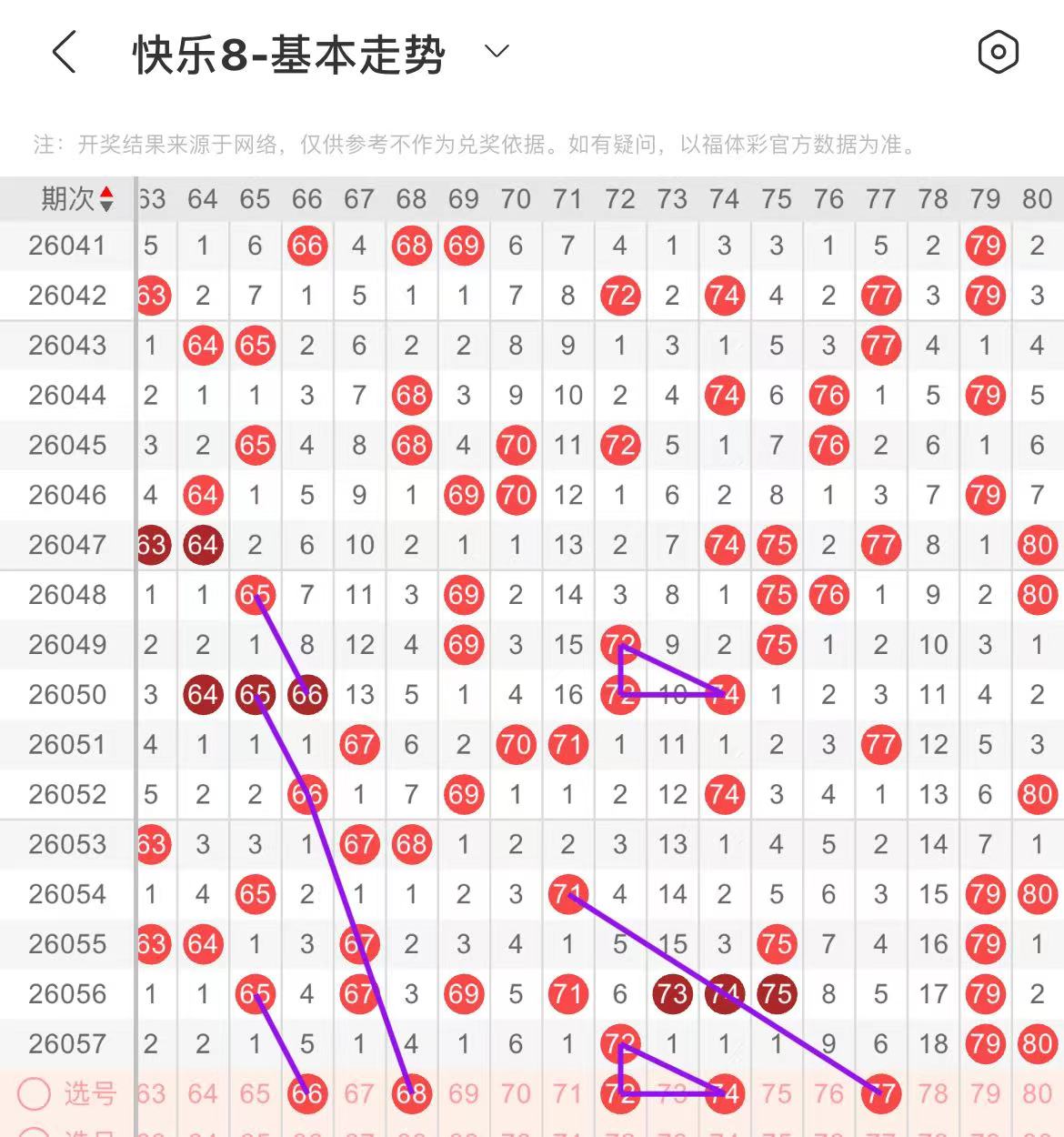
Task: Tap the dark red 63 ball in row 26047
Action: [x=152, y=545]
